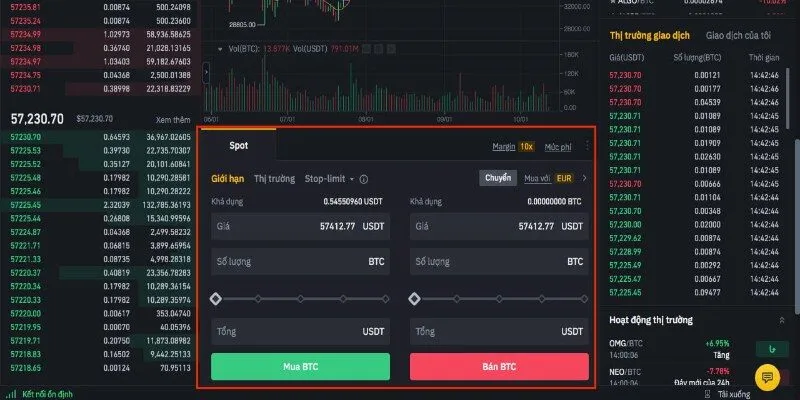
Task: Tap the buy percentage slider
Action: (301, 298)
